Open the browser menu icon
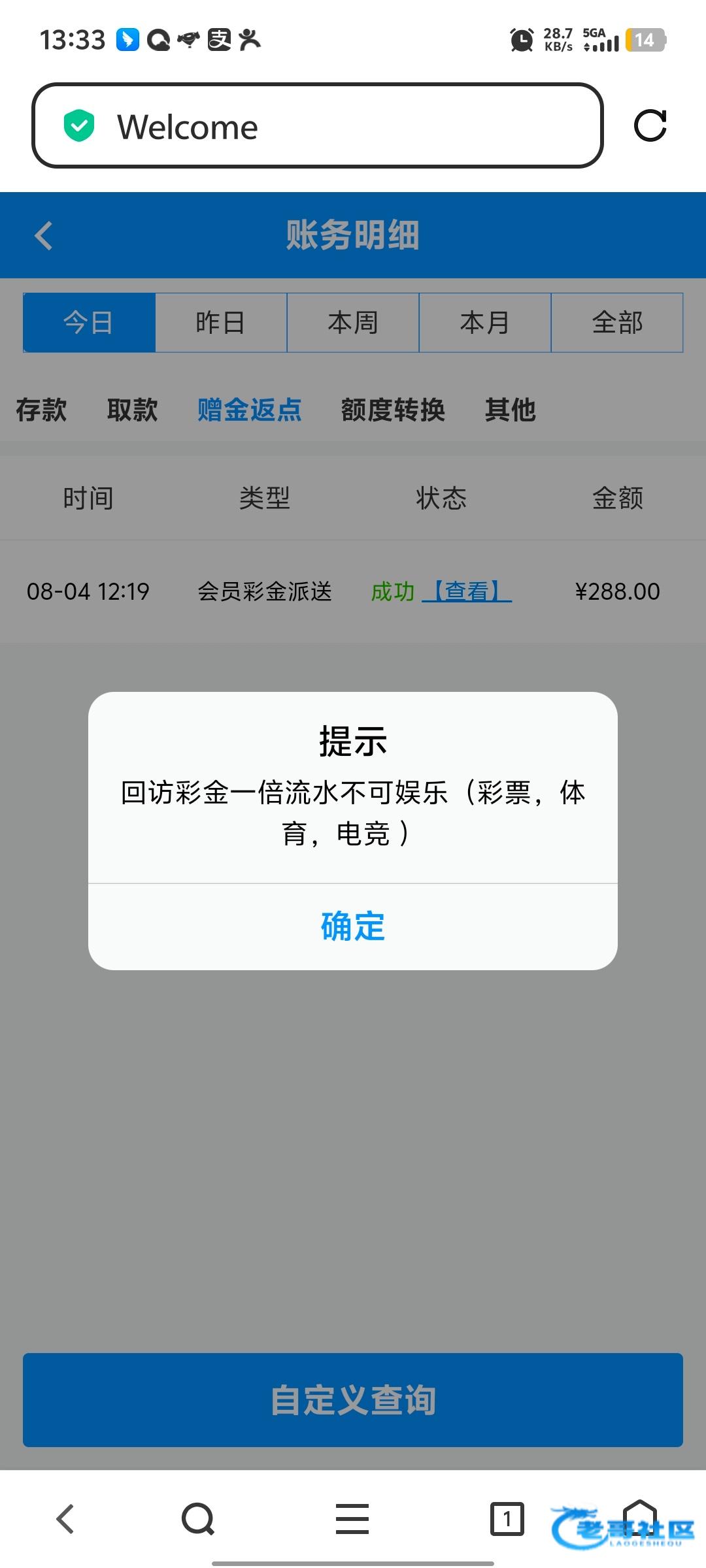The width and height of the screenshot is (706, 1568). (352, 1519)
